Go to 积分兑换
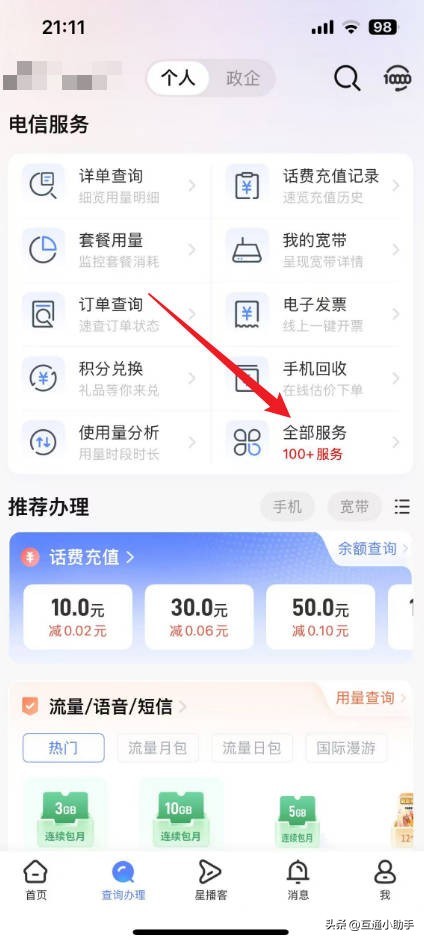This screenshot has width=424, height=940. pyautogui.click(x=110, y=378)
